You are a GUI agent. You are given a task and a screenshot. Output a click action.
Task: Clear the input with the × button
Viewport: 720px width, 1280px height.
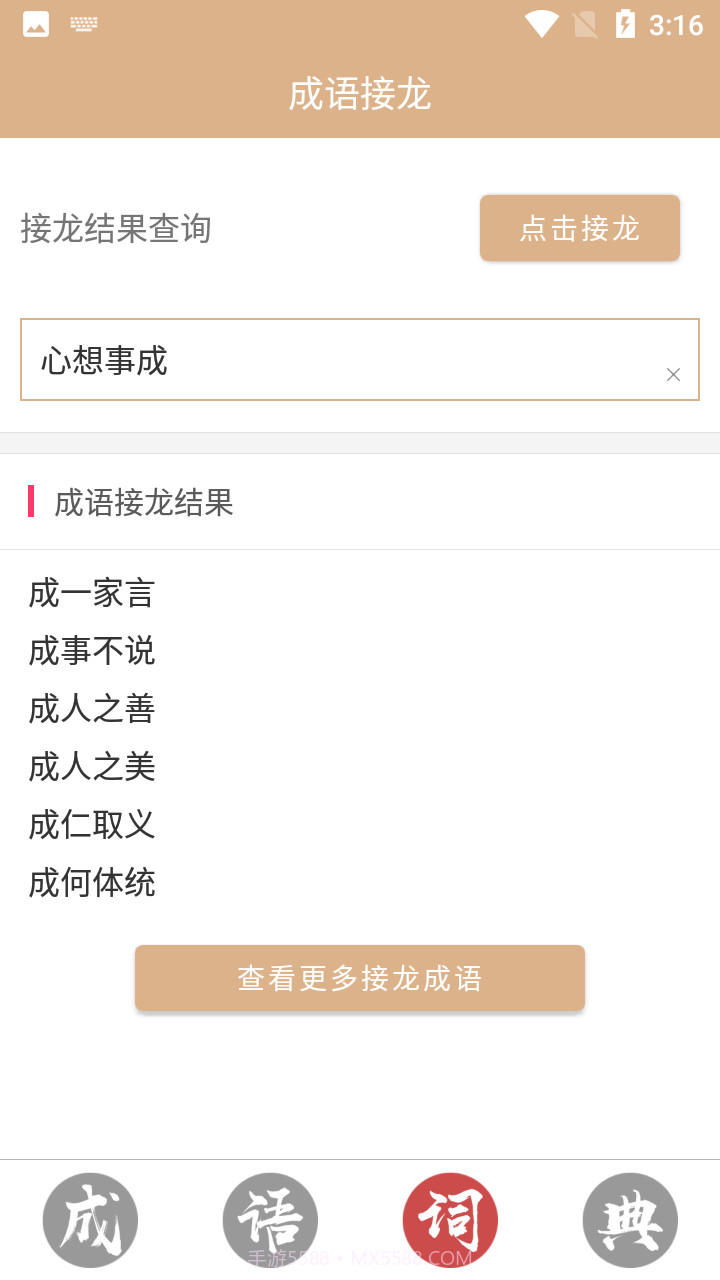tap(673, 374)
